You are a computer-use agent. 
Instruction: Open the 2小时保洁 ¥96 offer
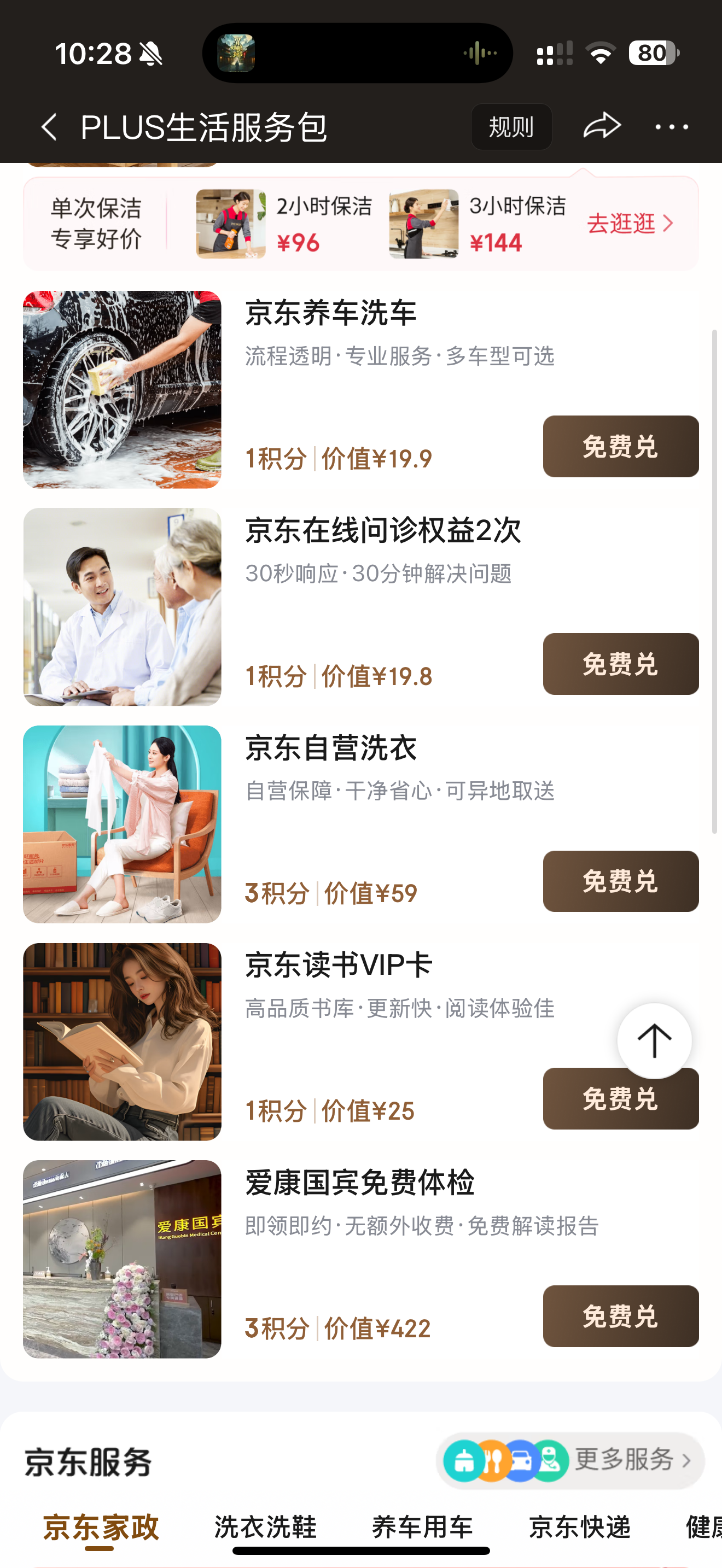(x=284, y=224)
